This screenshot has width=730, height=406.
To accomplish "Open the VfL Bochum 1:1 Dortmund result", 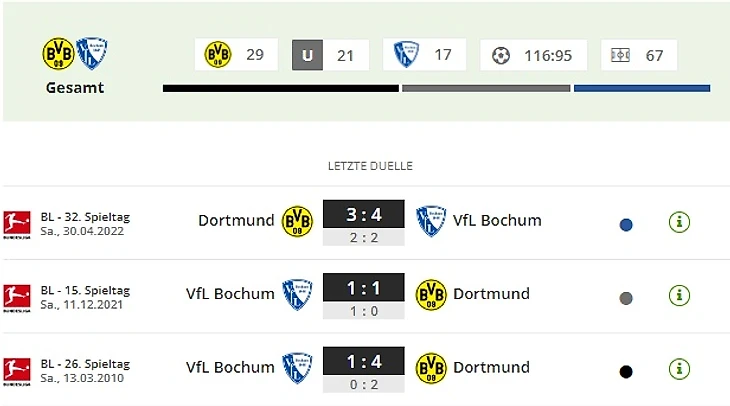I will pyautogui.click(x=363, y=287).
